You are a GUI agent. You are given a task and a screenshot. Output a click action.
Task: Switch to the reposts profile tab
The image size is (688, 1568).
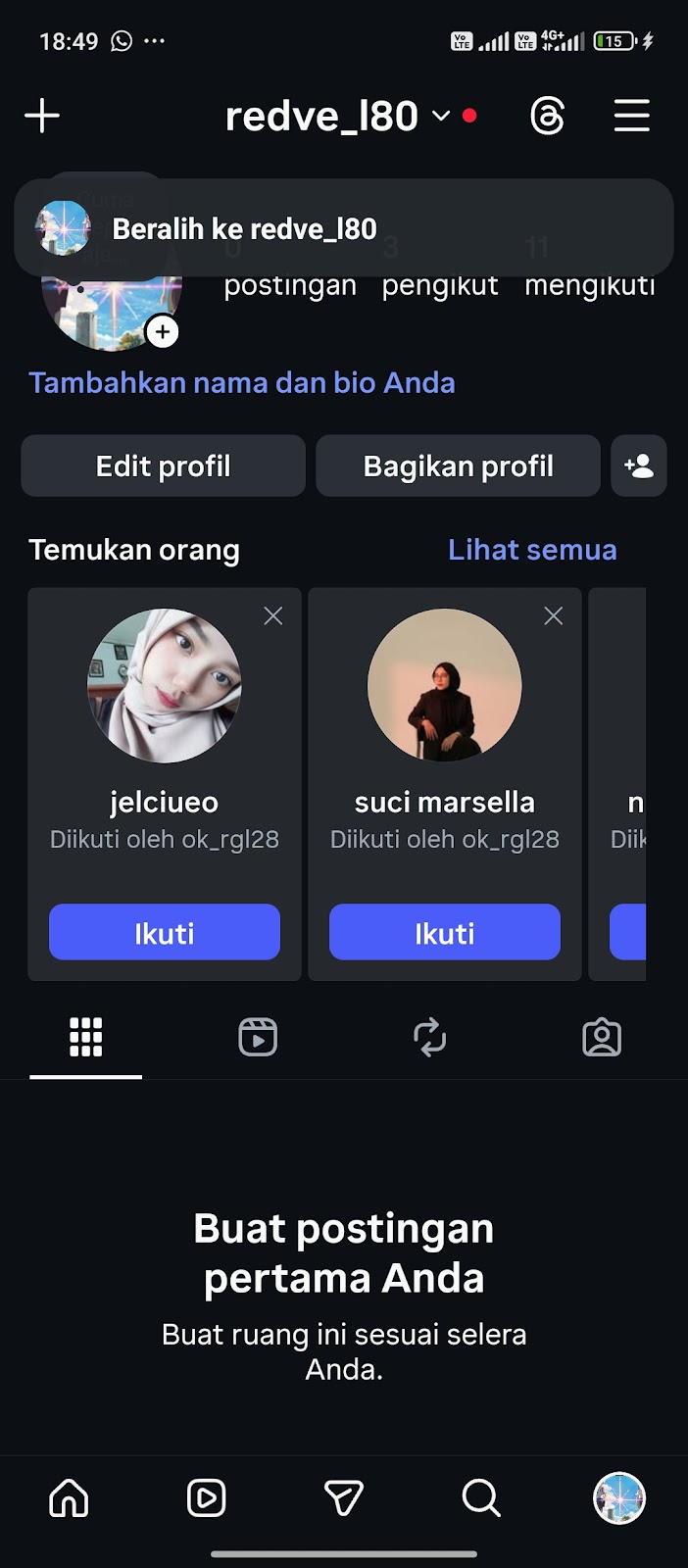[429, 1037]
